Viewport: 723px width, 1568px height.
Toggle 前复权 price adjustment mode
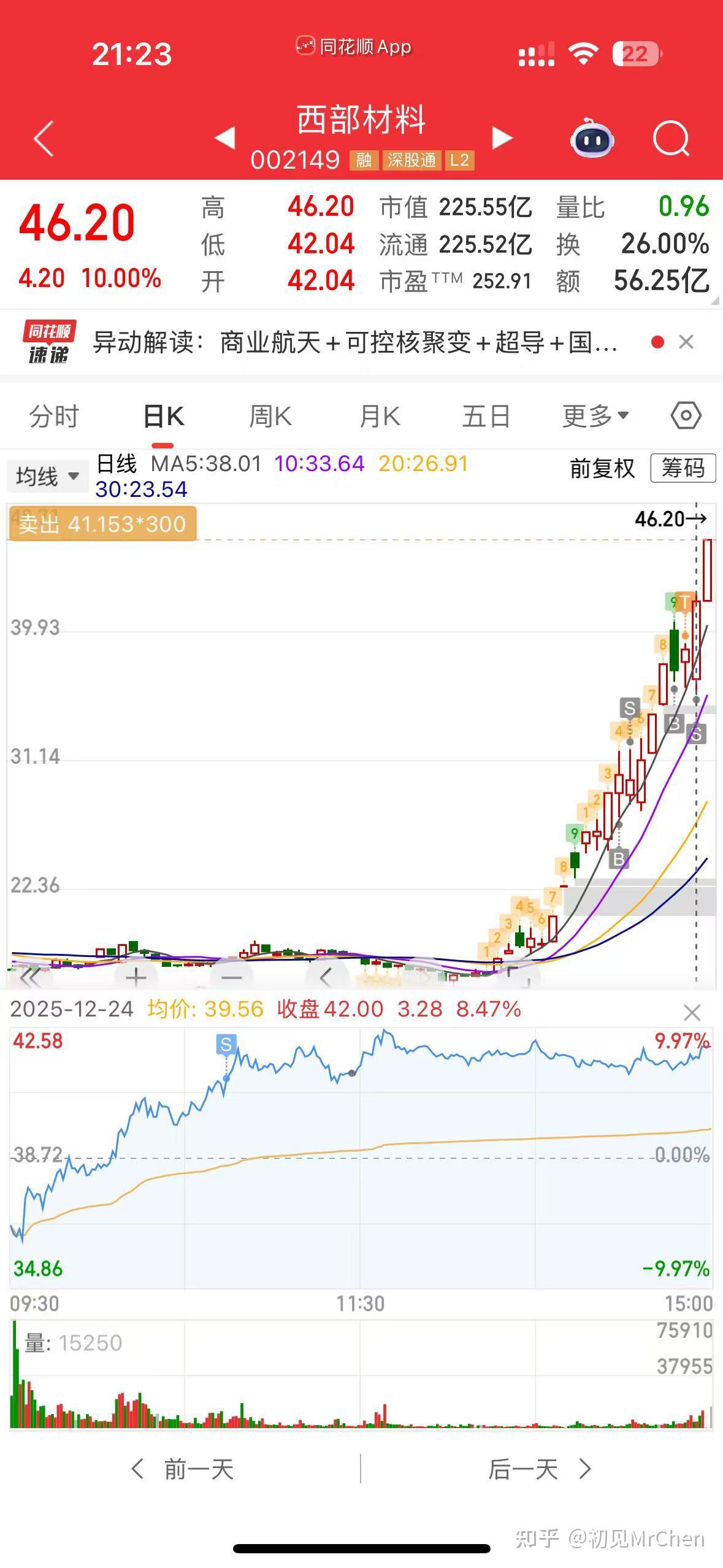point(602,468)
